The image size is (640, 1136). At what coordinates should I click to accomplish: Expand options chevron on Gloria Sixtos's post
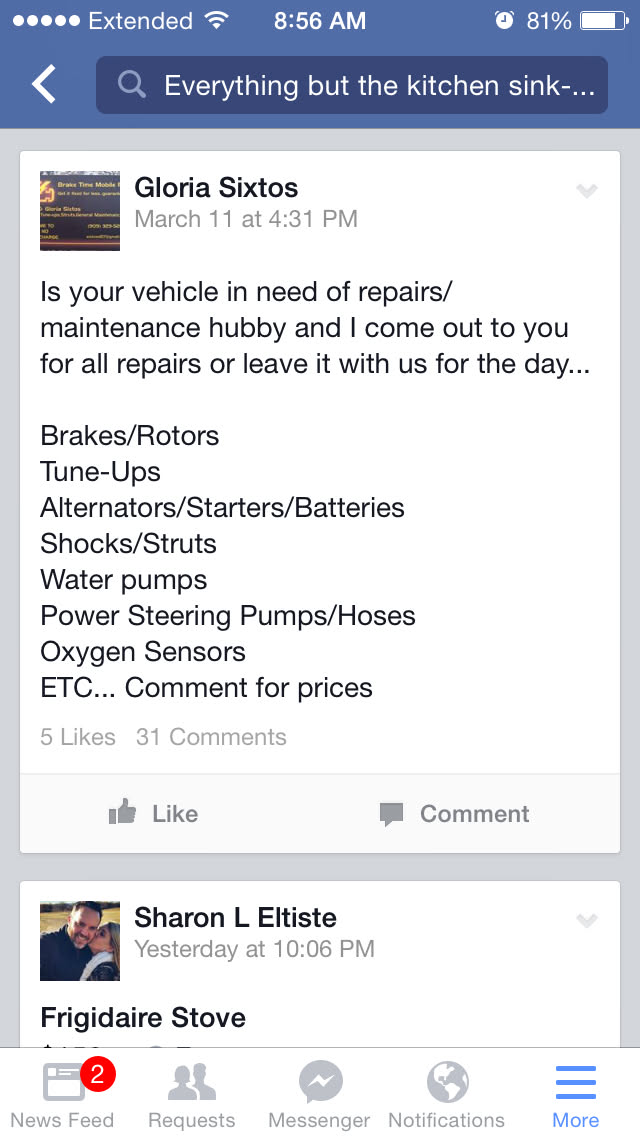(587, 191)
